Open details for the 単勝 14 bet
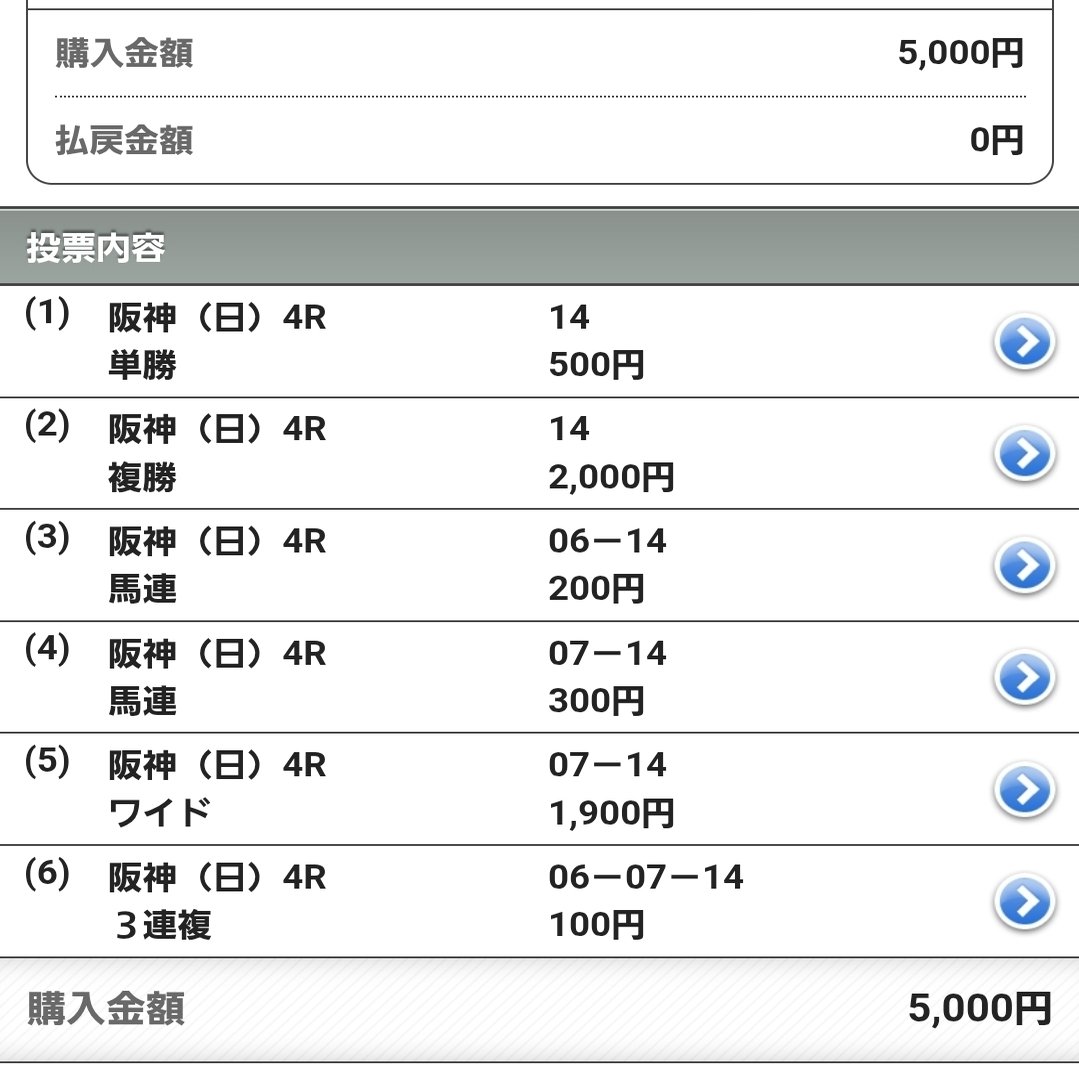Screen dimensions: 1079x1079 pyautogui.click(x=1024, y=343)
